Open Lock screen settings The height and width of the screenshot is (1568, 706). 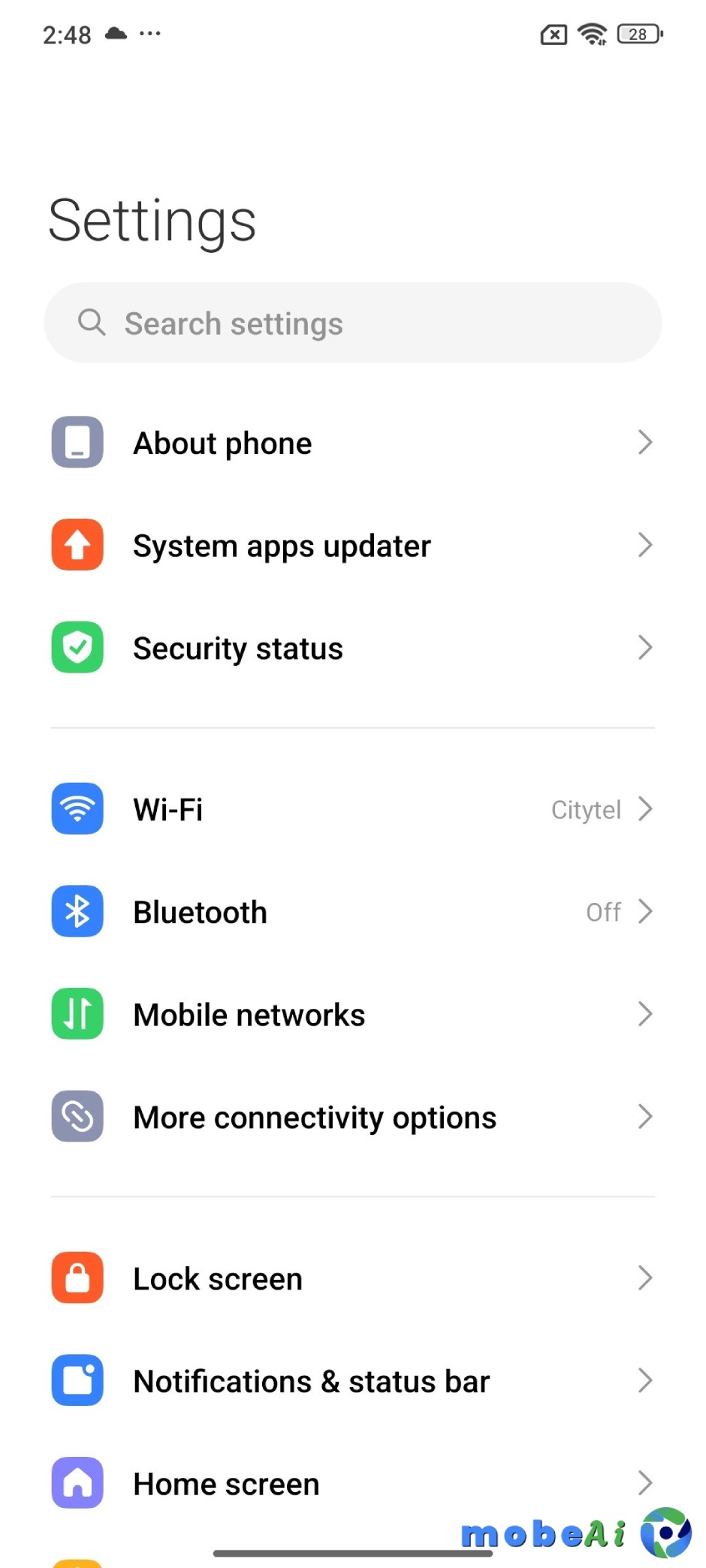pos(352,1278)
